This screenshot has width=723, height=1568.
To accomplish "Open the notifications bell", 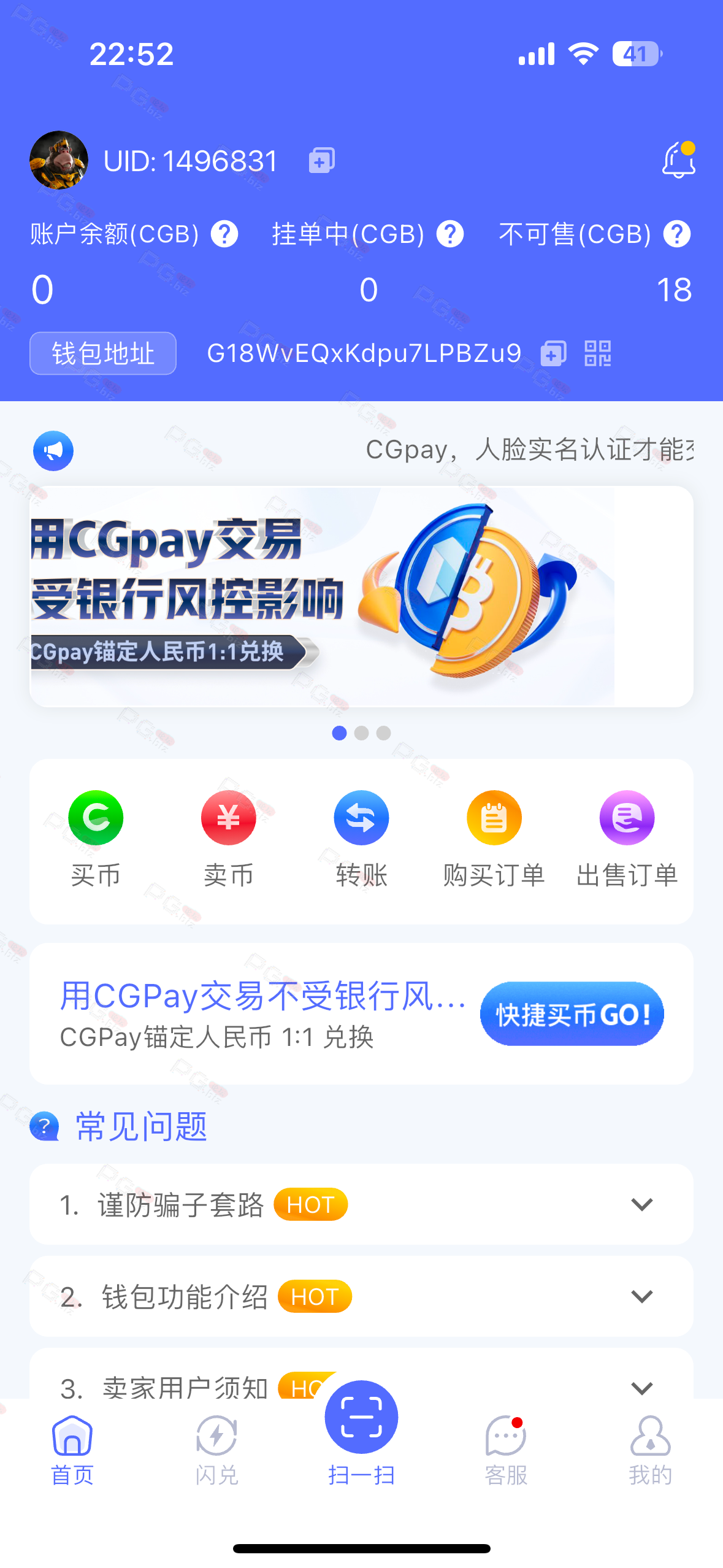I will (679, 159).
